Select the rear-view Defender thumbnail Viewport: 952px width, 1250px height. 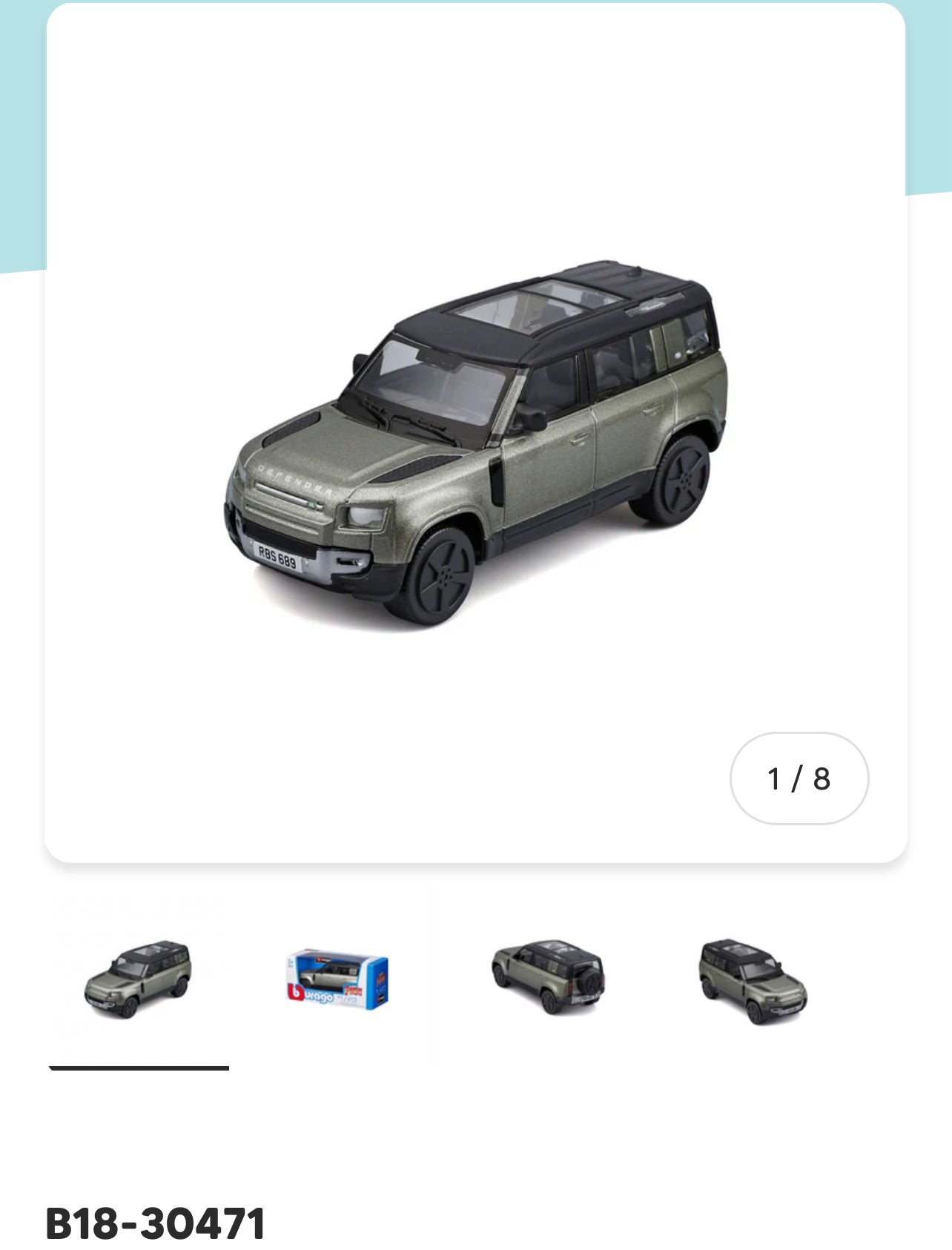click(549, 977)
